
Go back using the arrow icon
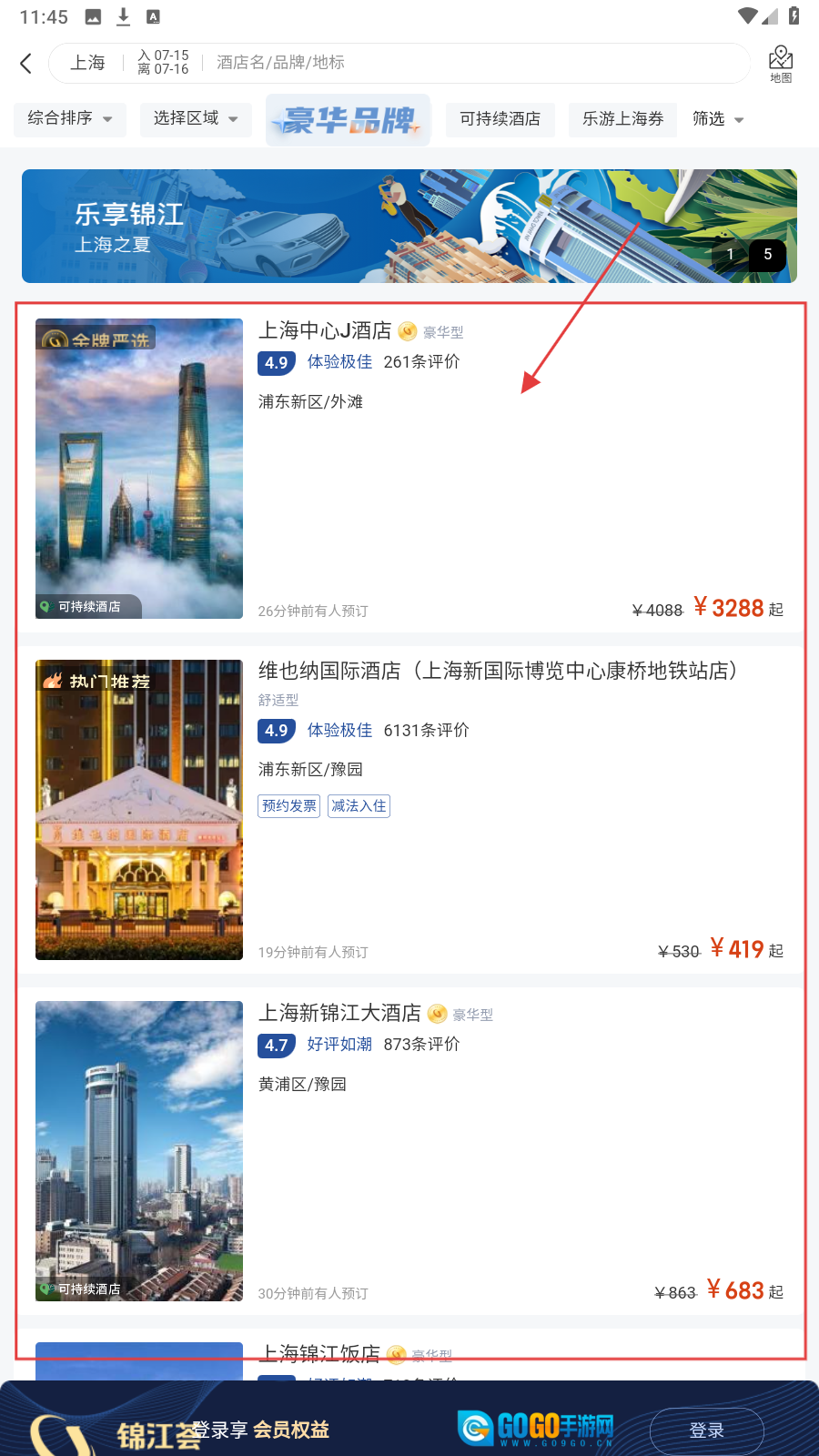pos(25,63)
